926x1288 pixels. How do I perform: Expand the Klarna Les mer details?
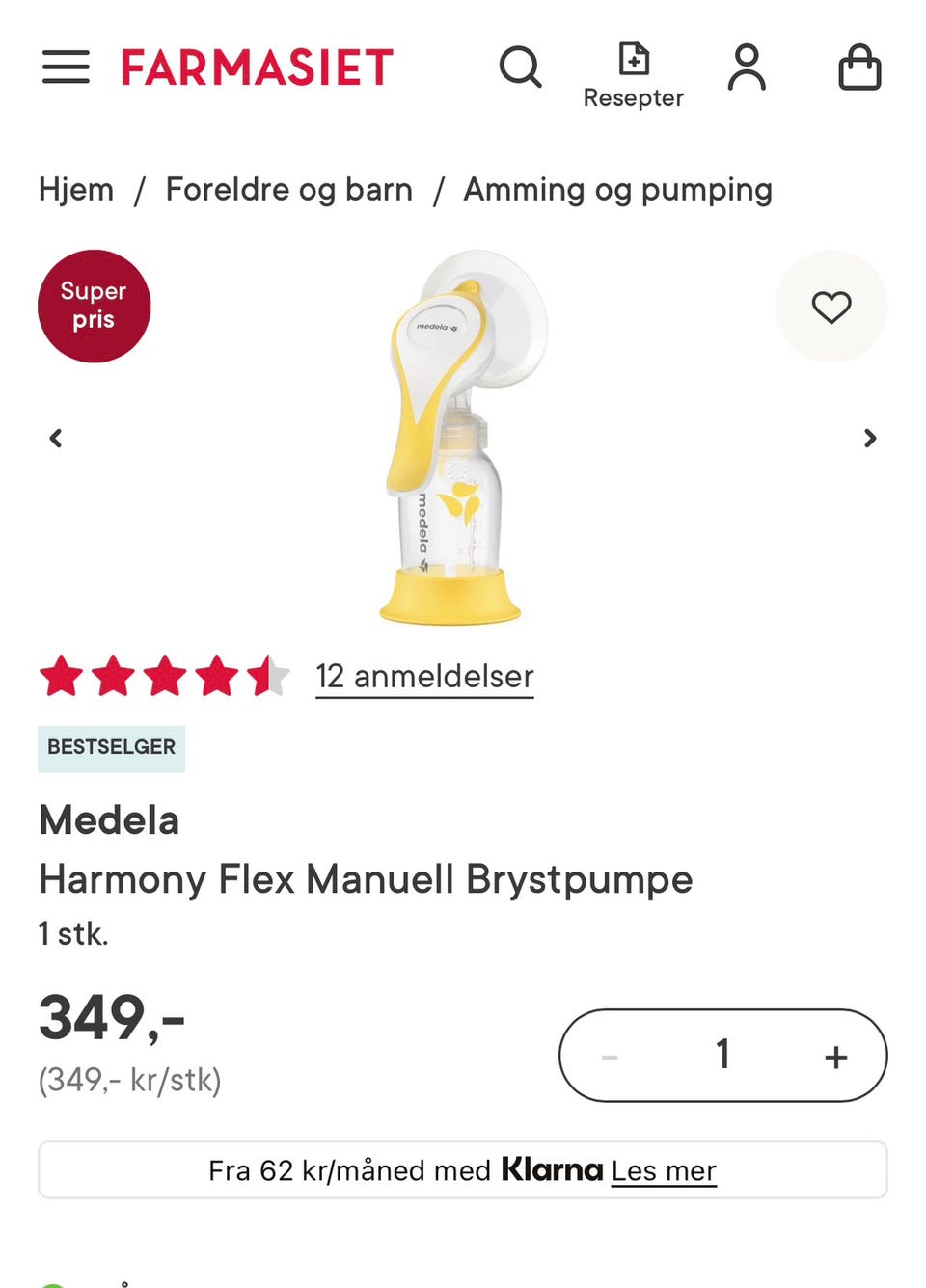664,1170
